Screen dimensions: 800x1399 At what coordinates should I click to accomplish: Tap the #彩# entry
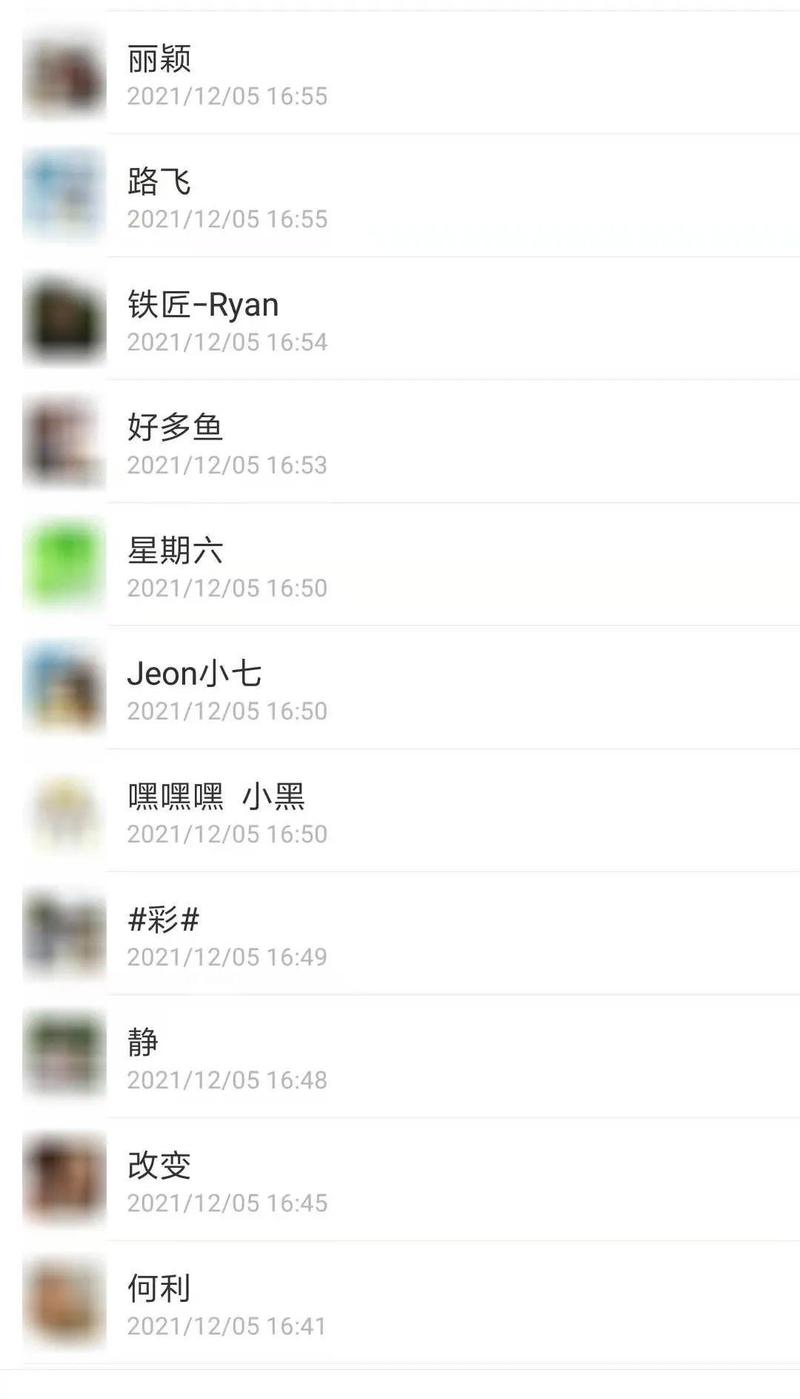pyautogui.click(x=400, y=935)
